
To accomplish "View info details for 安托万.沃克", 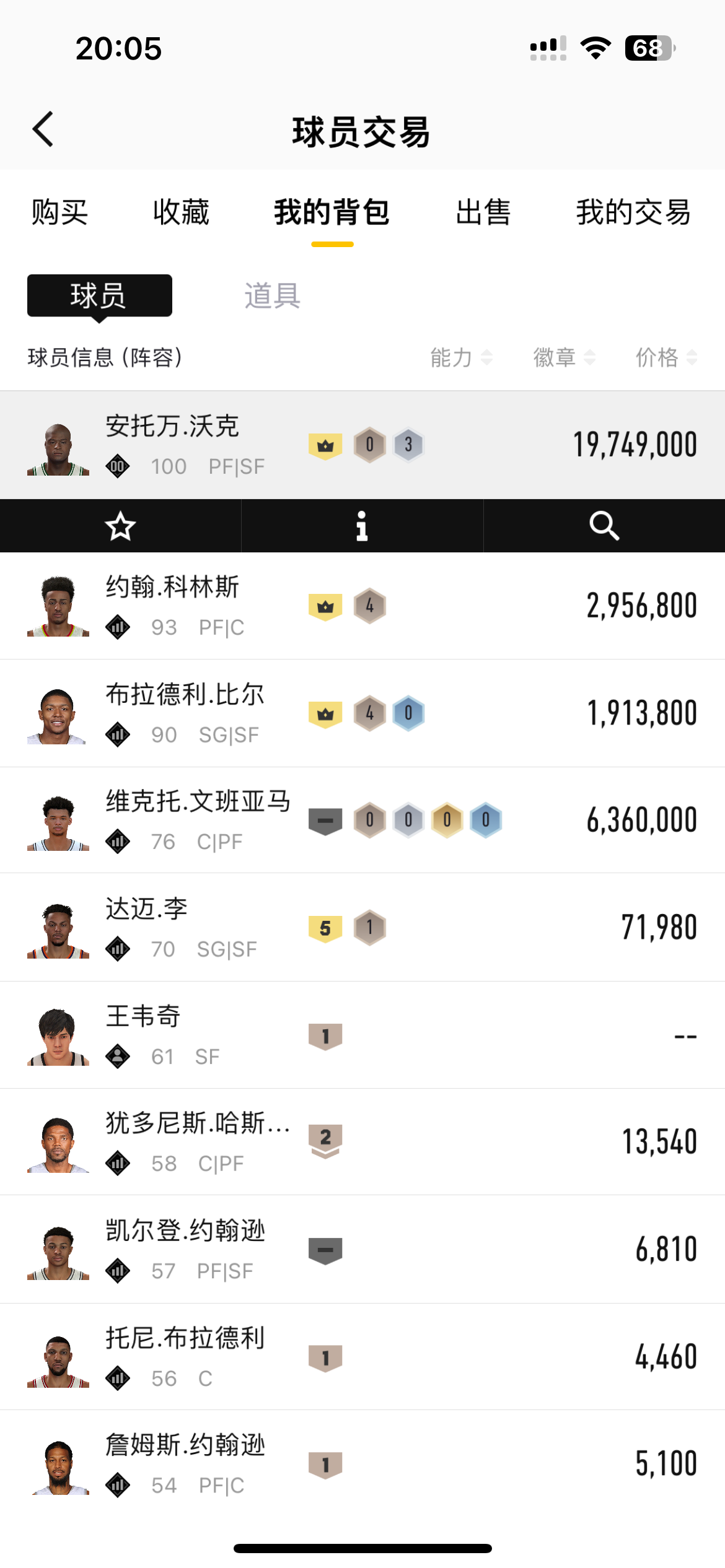I will pyautogui.click(x=362, y=526).
